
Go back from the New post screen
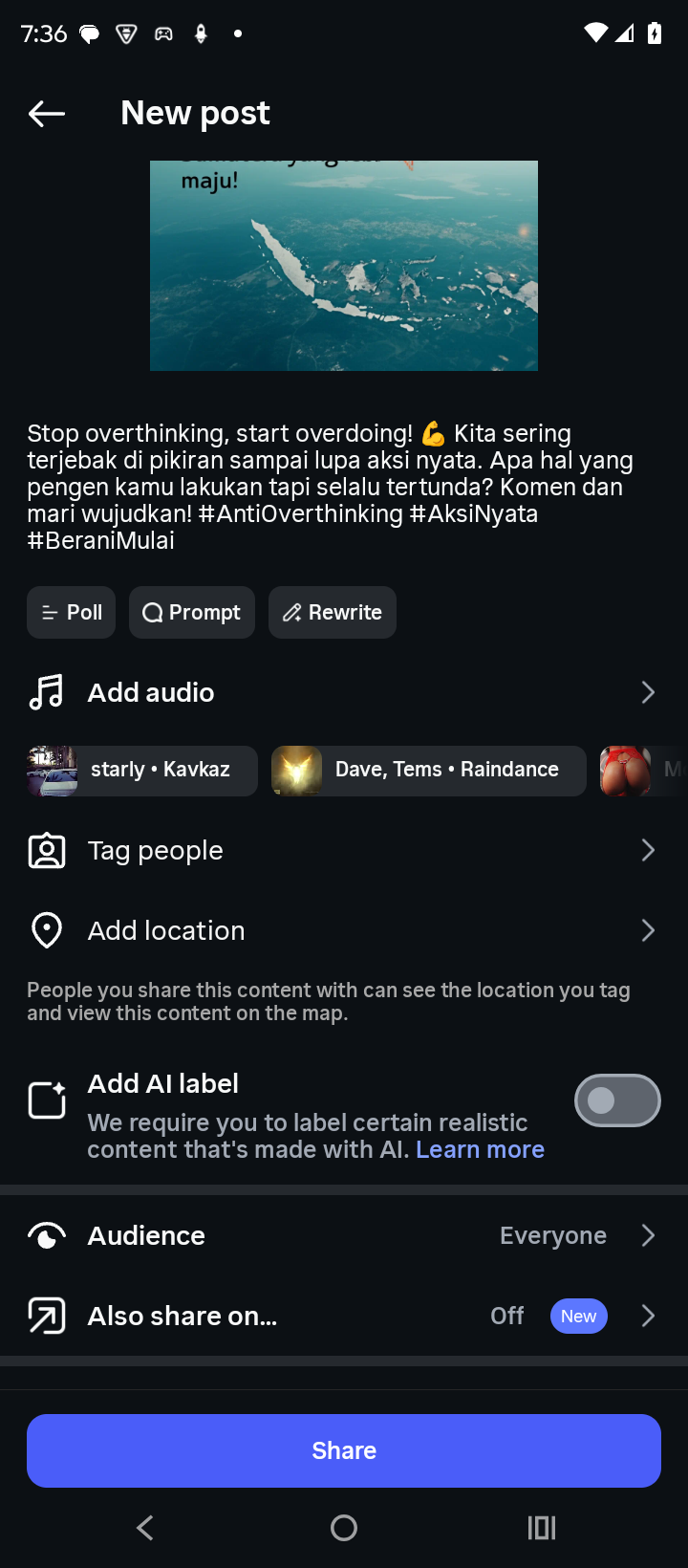coord(46,114)
